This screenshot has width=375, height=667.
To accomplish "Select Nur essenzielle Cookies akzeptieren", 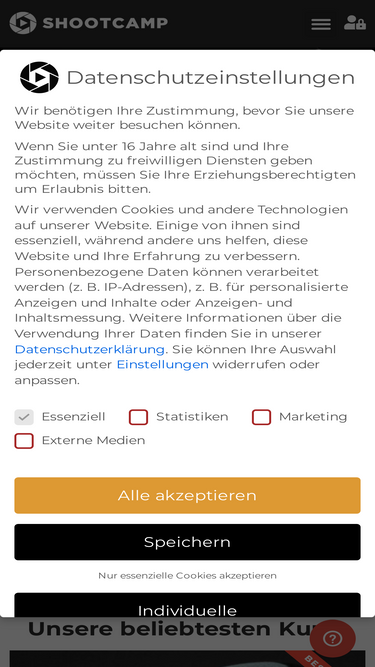I will 188,576.
